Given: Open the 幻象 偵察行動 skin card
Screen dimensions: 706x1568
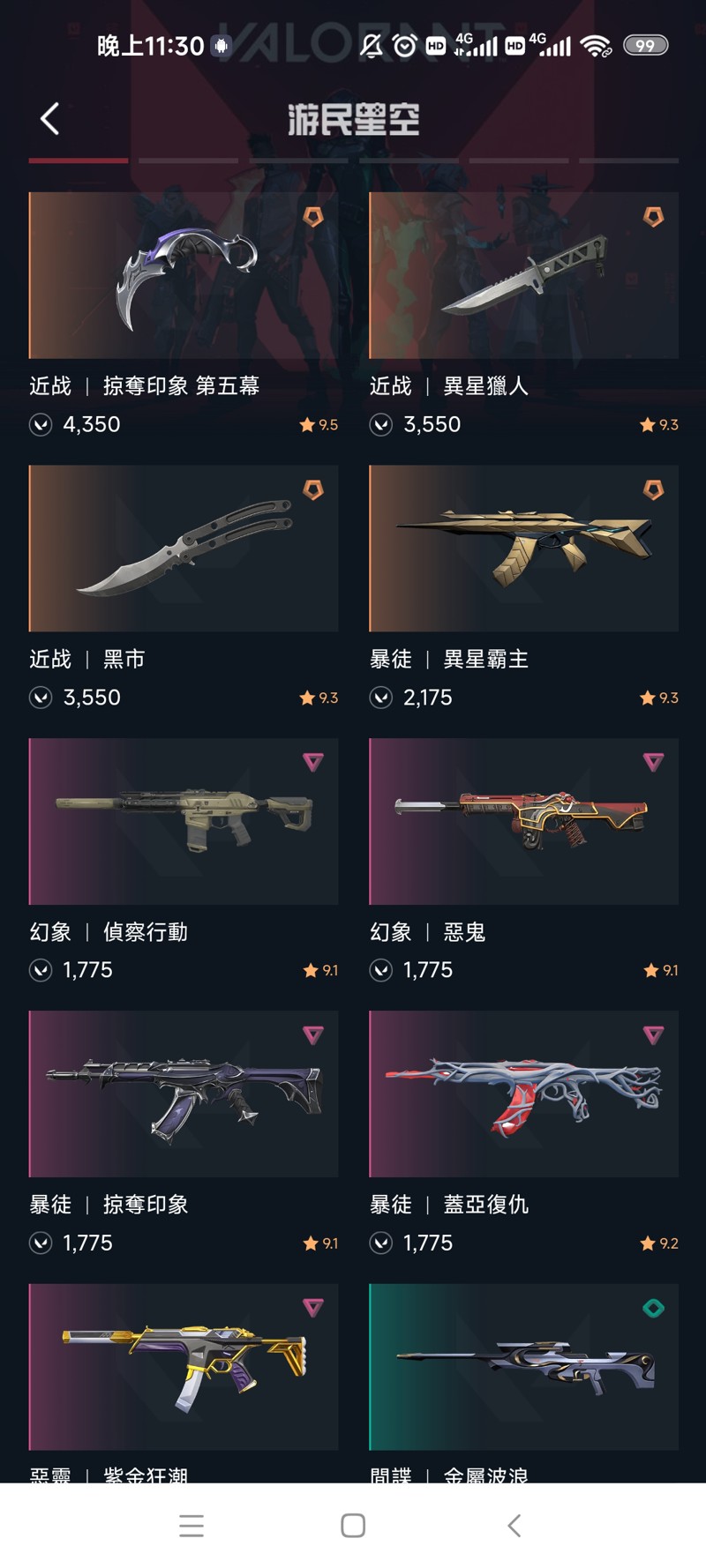Looking at the screenshot, I should coord(184,861).
